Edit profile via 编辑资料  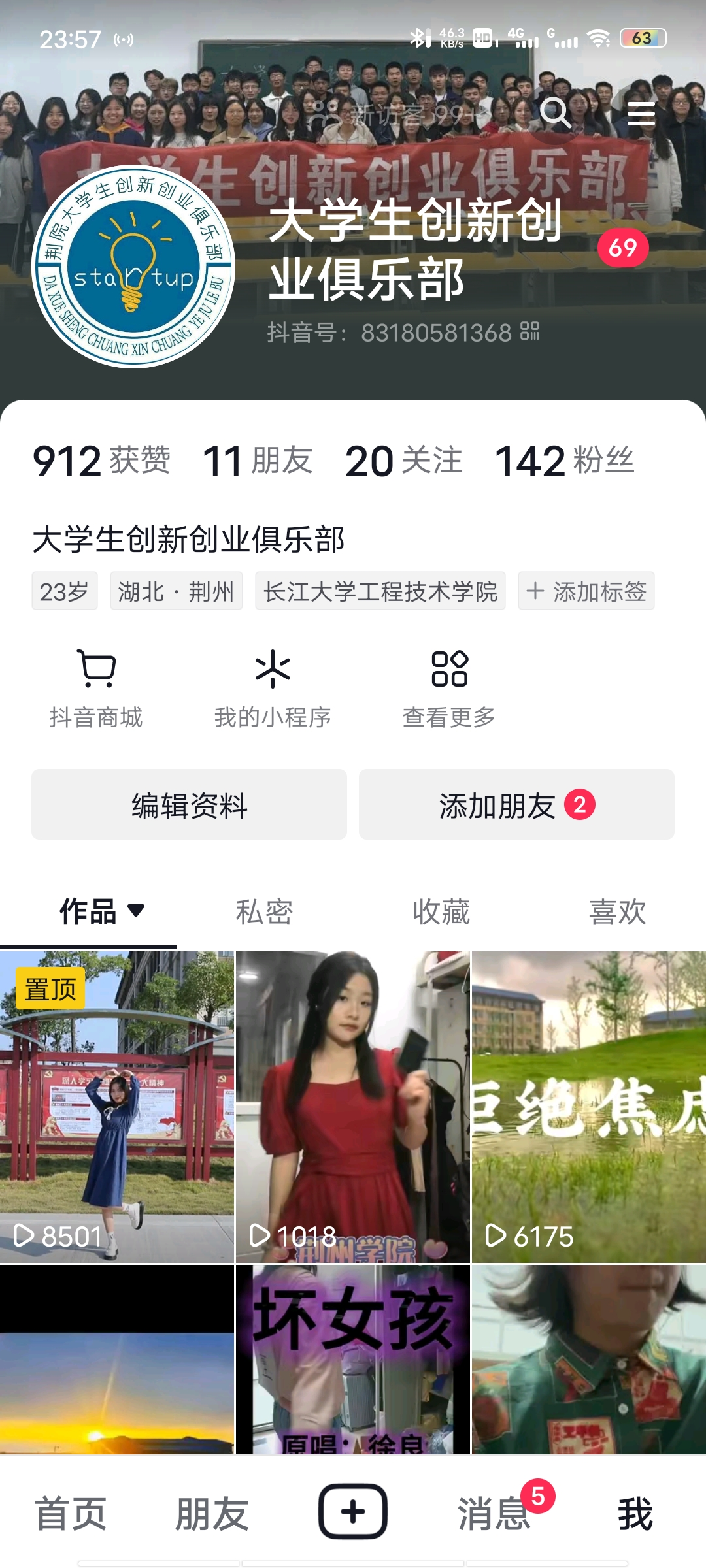tap(189, 804)
